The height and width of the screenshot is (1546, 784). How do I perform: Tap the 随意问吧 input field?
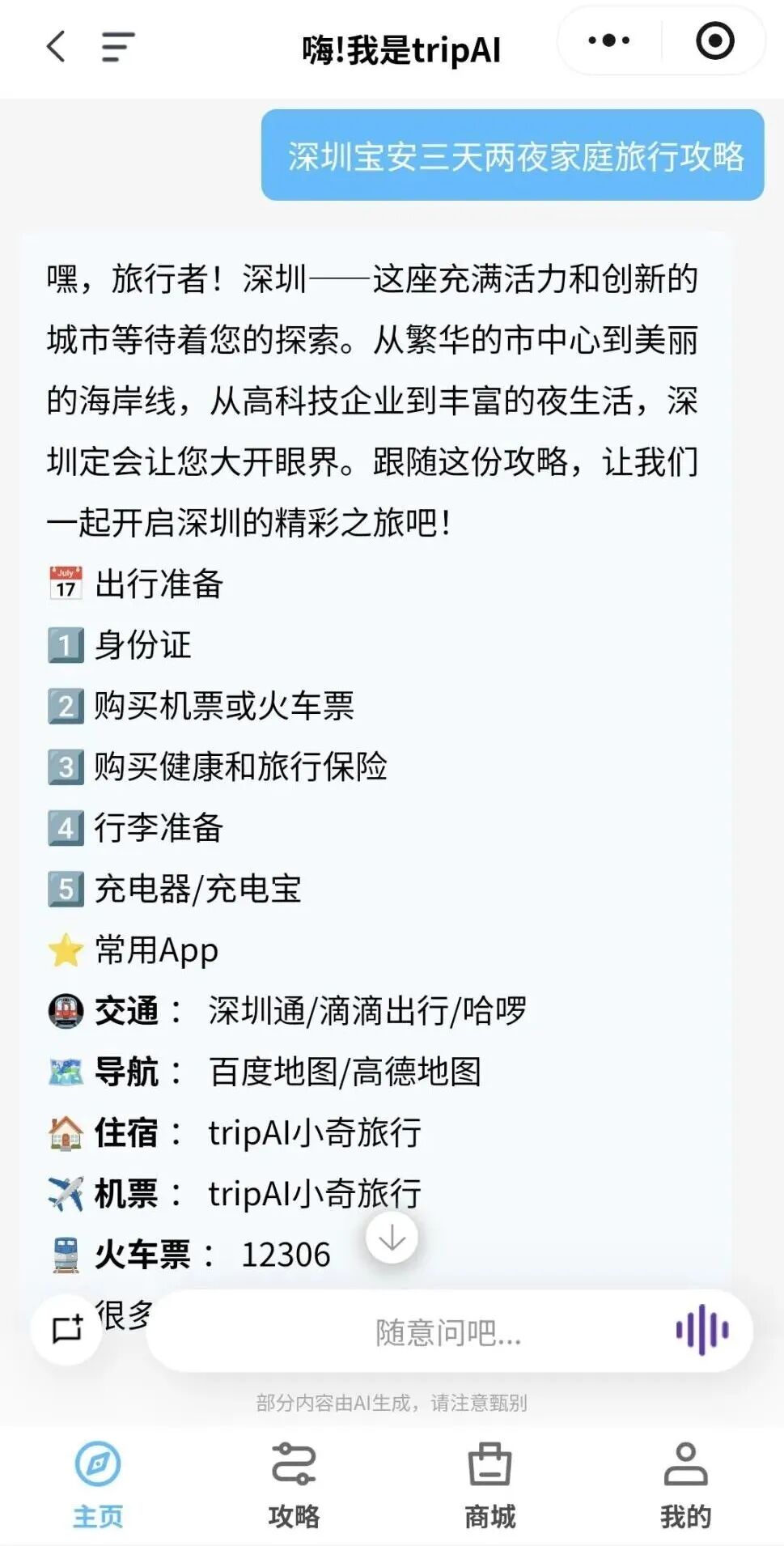point(447,1332)
